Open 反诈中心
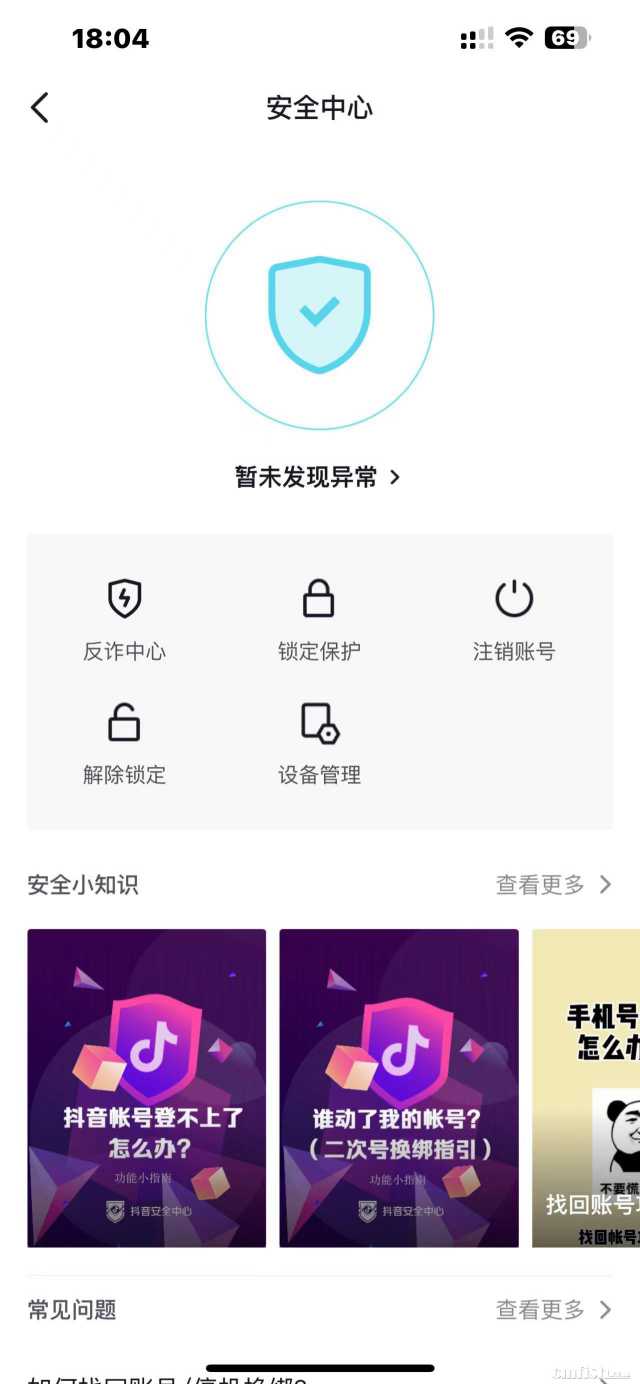640x1384 pixels. point(124,620)
